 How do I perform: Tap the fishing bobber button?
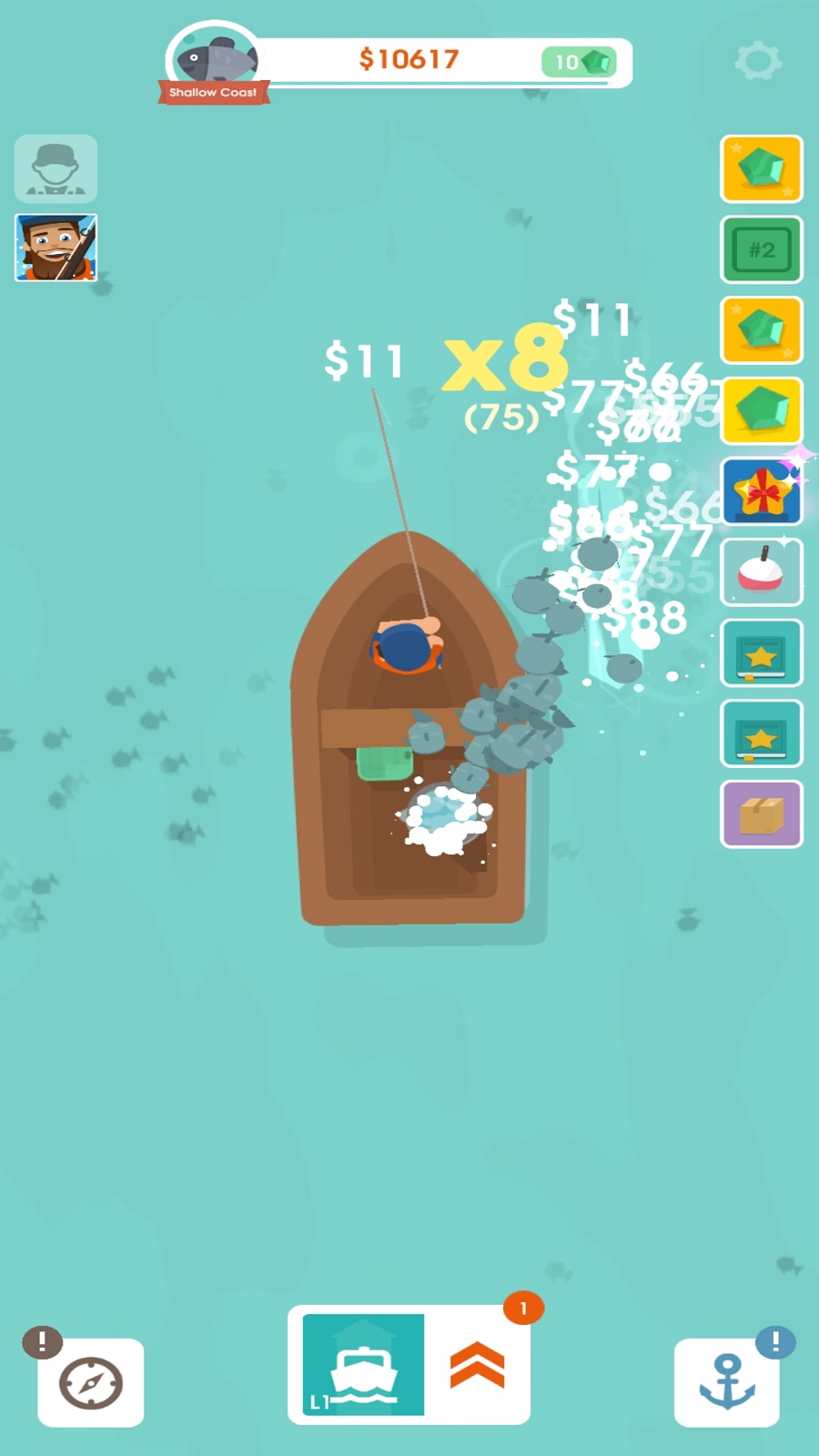762,571
